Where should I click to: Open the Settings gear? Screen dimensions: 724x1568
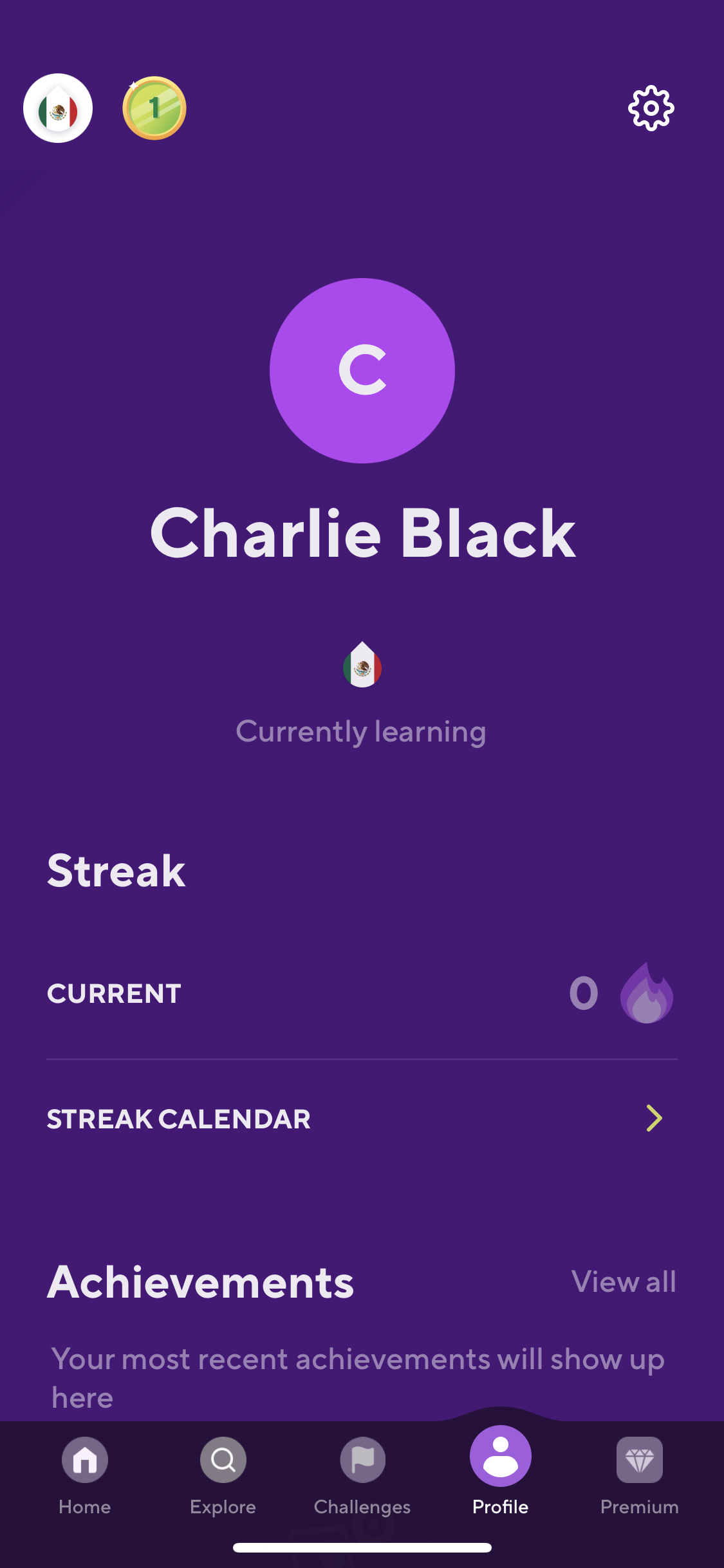pos(651,107)
